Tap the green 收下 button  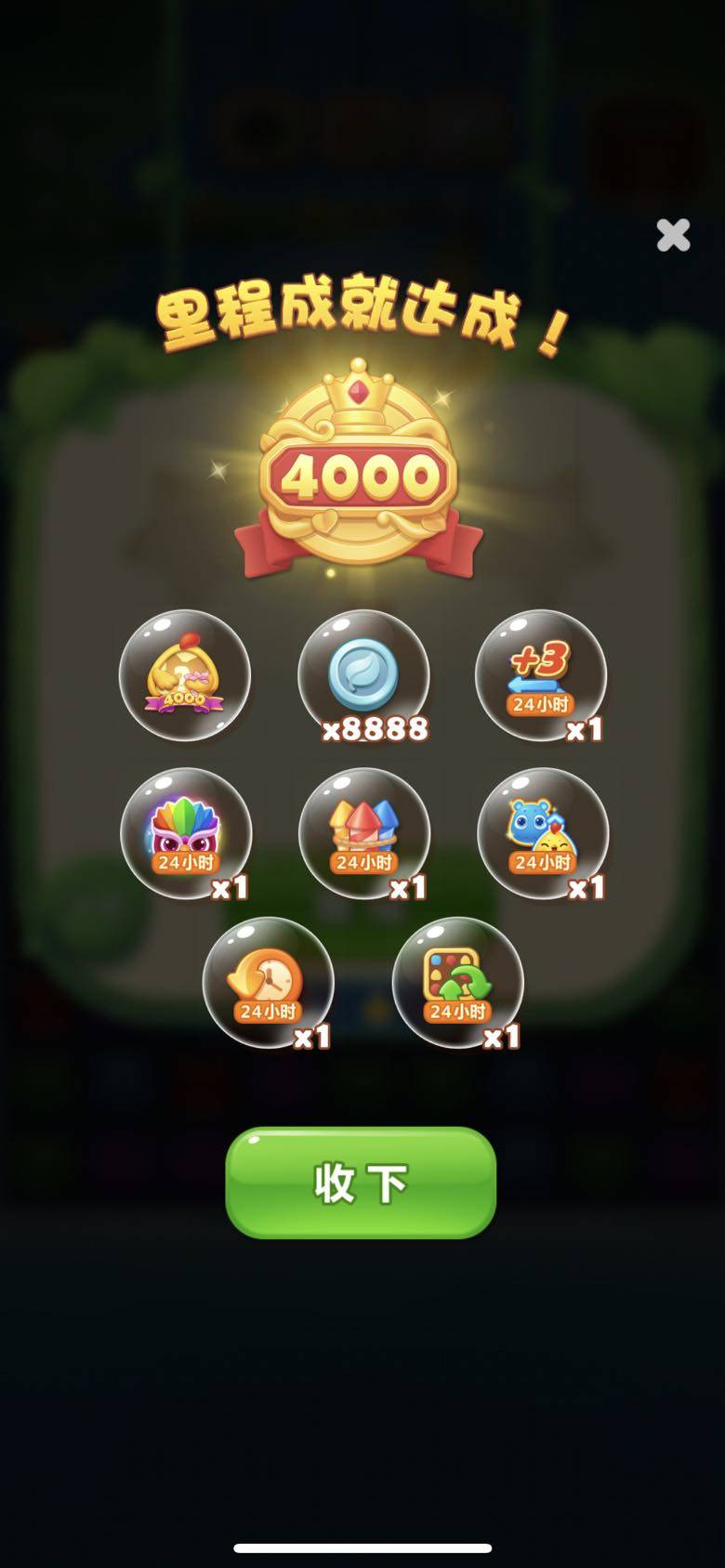pyautogui.click(x=361, y=1183)
